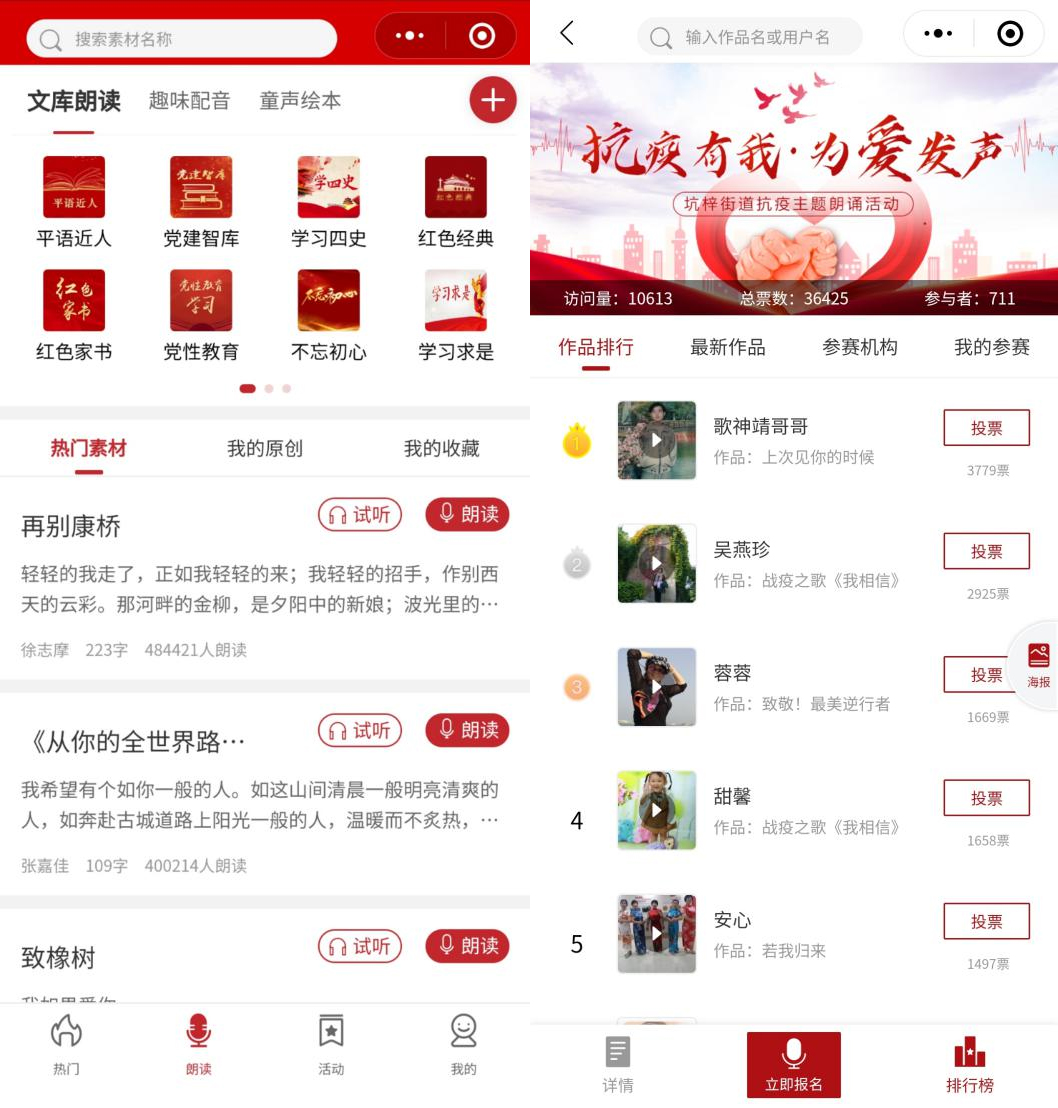The height and width of the screenshot is (1108, 1058).
Task: Start 朗读 for 致橡树
Action: pyautogui.click(x=467, y=946)
